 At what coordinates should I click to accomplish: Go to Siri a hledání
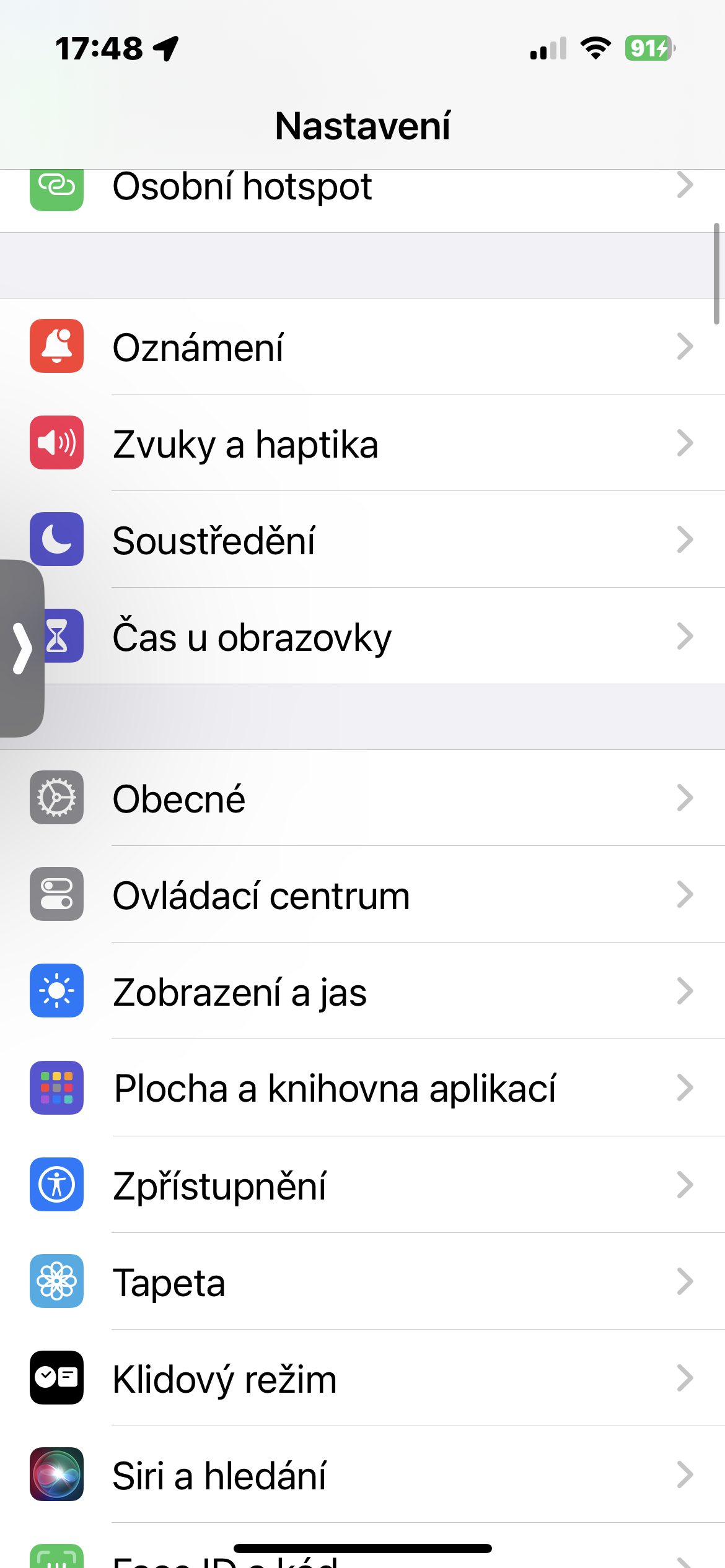pyautogui.click(x=219, y=1475)
